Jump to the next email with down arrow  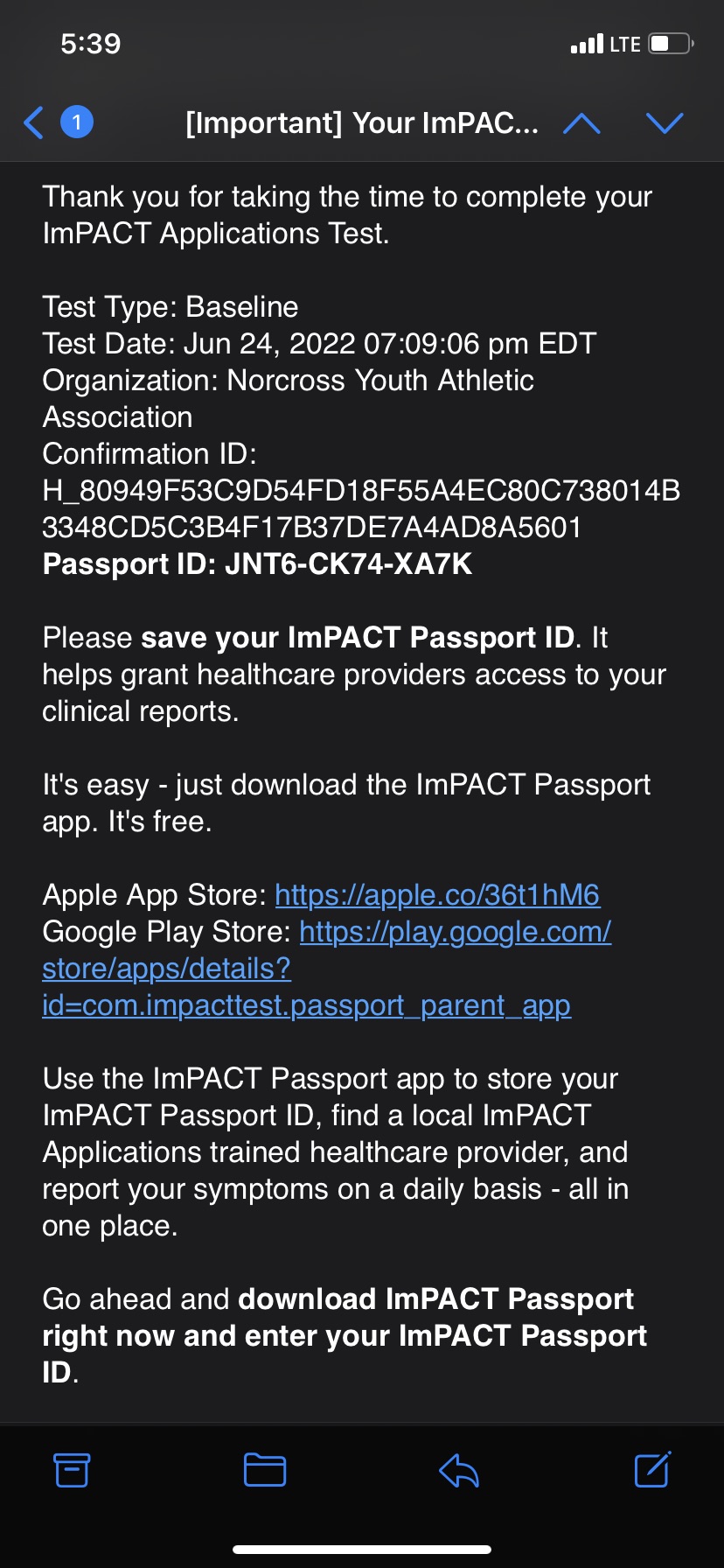[x=665, y=123]
